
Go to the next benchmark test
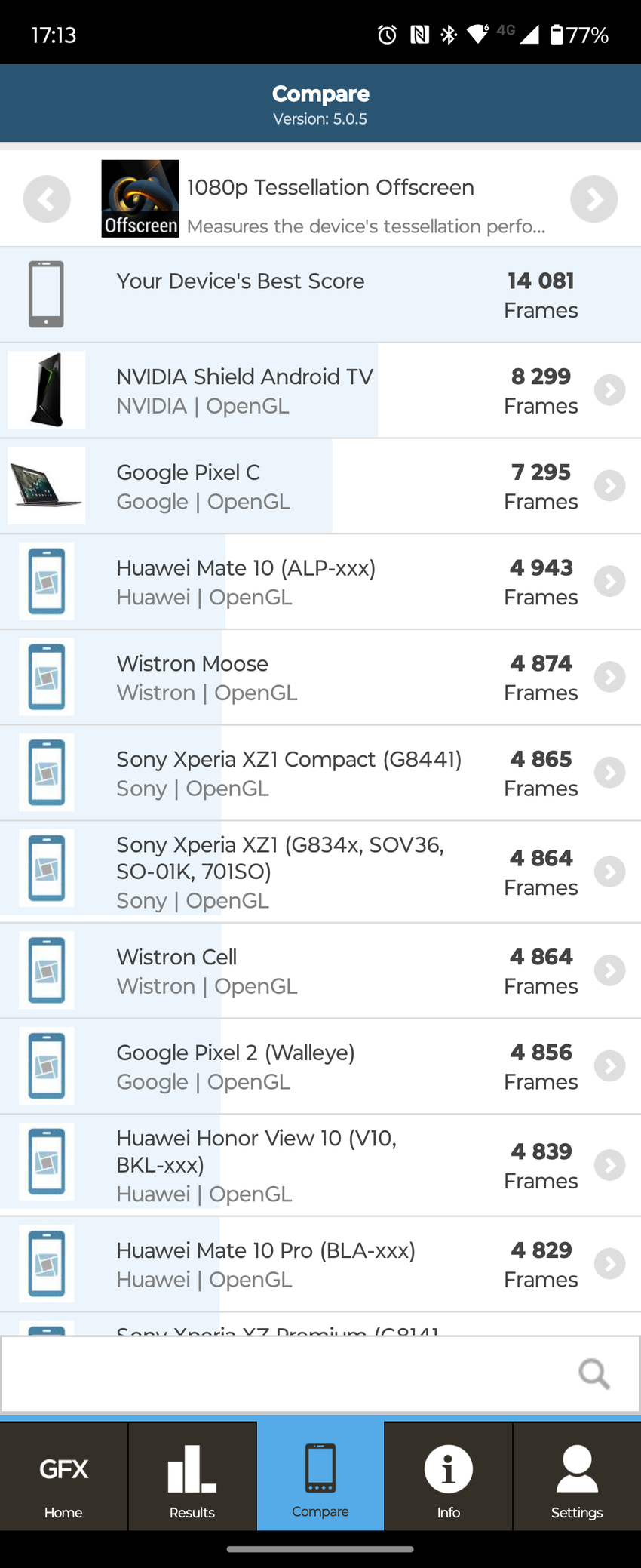(x=593, y=199)
